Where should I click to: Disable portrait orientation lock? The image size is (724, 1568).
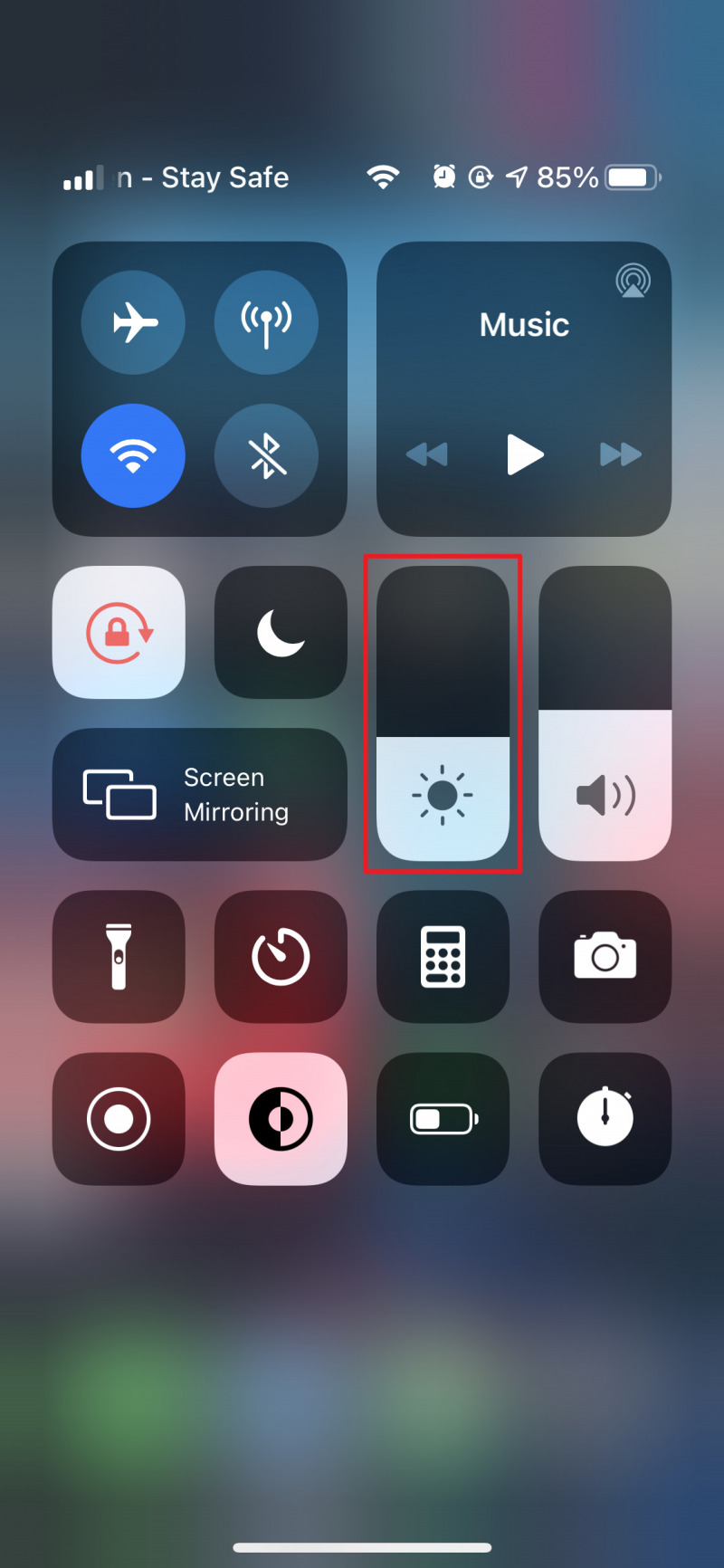119,632
